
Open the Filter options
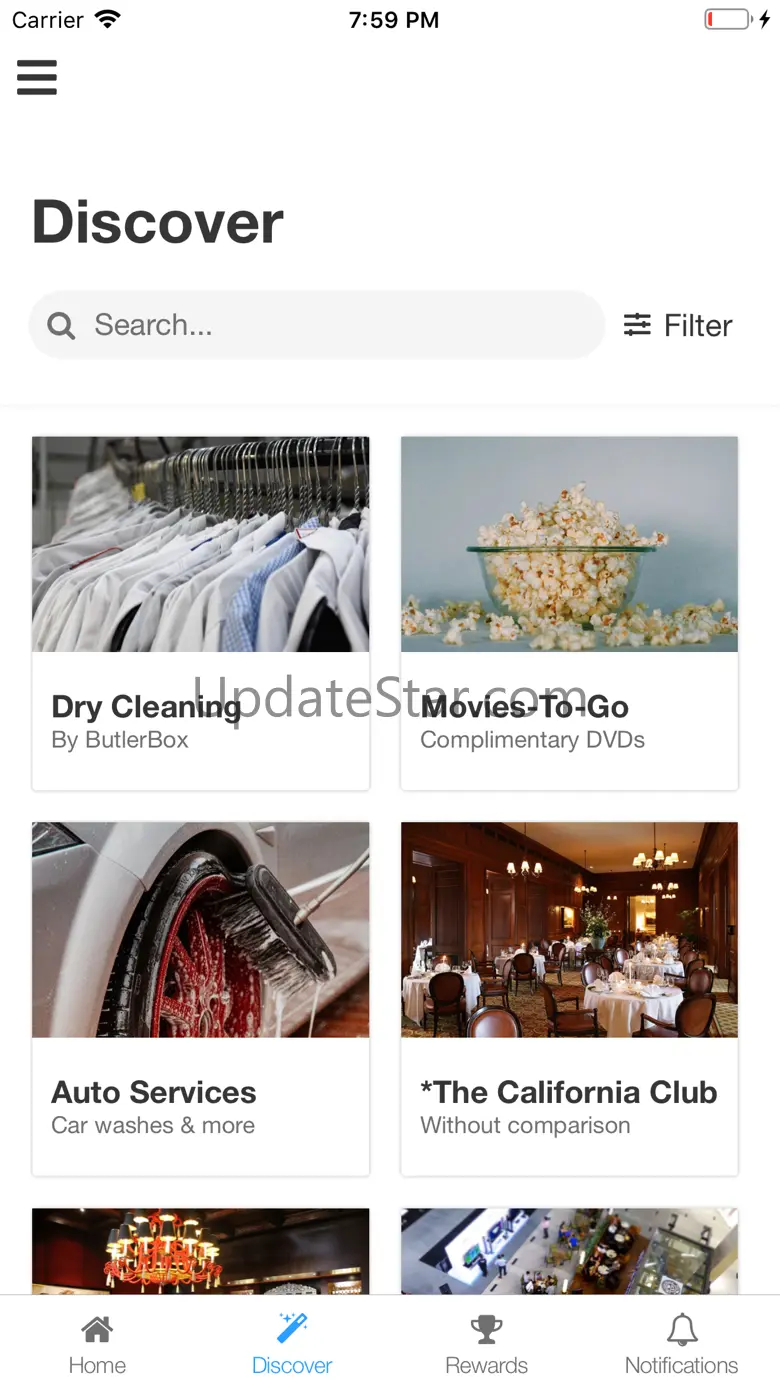coord(678,325)
